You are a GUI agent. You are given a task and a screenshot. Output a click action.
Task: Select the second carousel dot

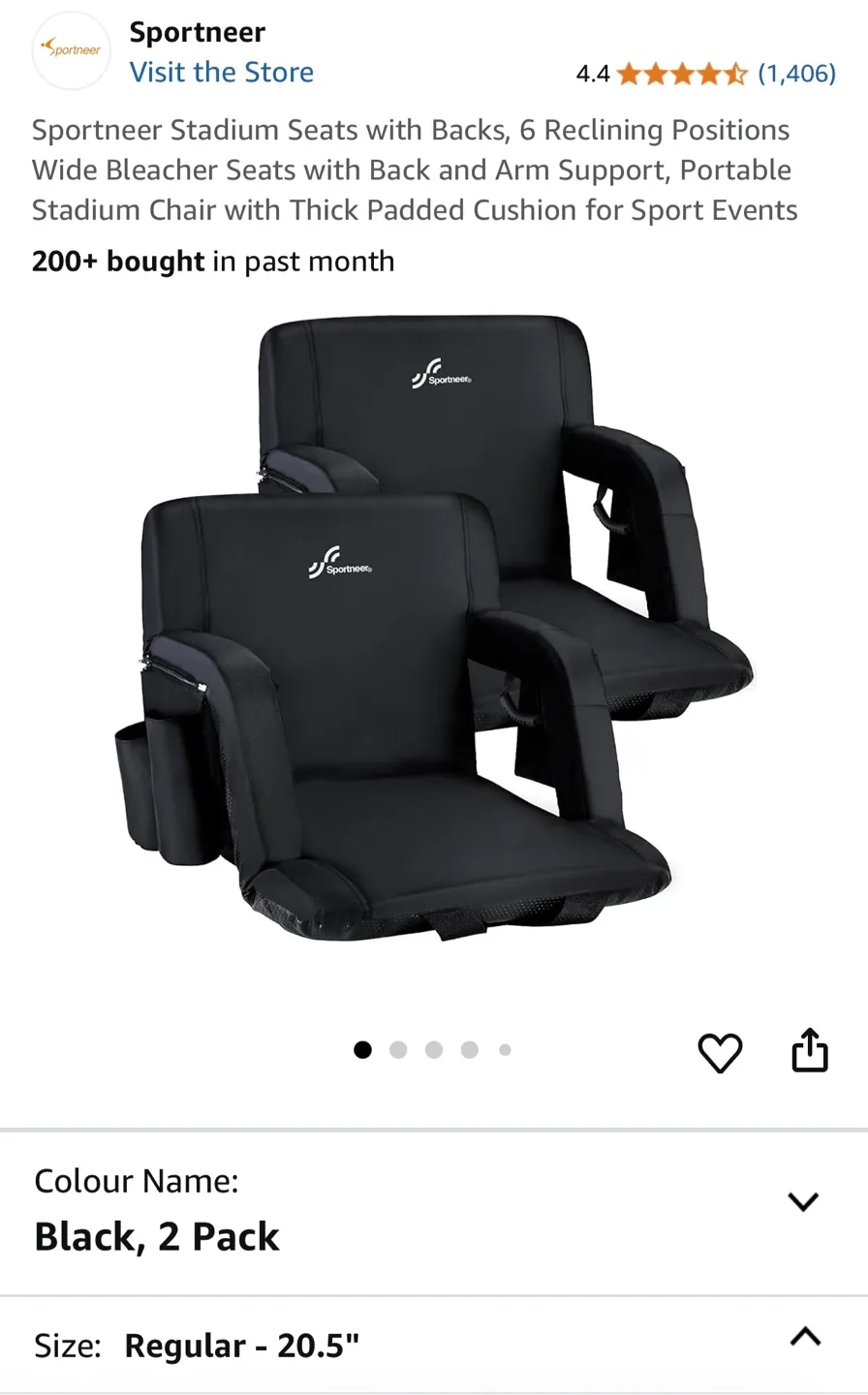tap(398, 1049)
